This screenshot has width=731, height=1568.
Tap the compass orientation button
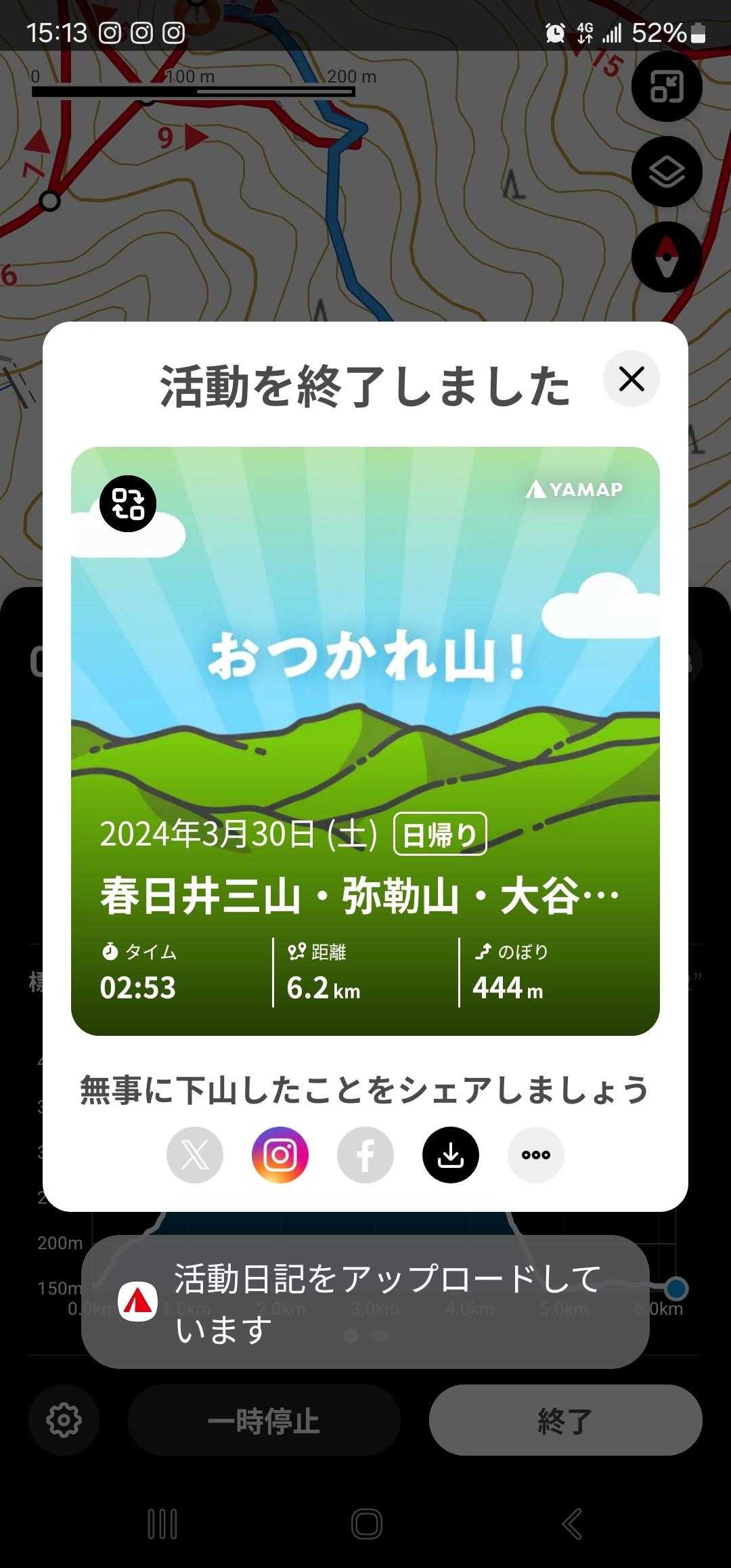click(x=667, y=257)
